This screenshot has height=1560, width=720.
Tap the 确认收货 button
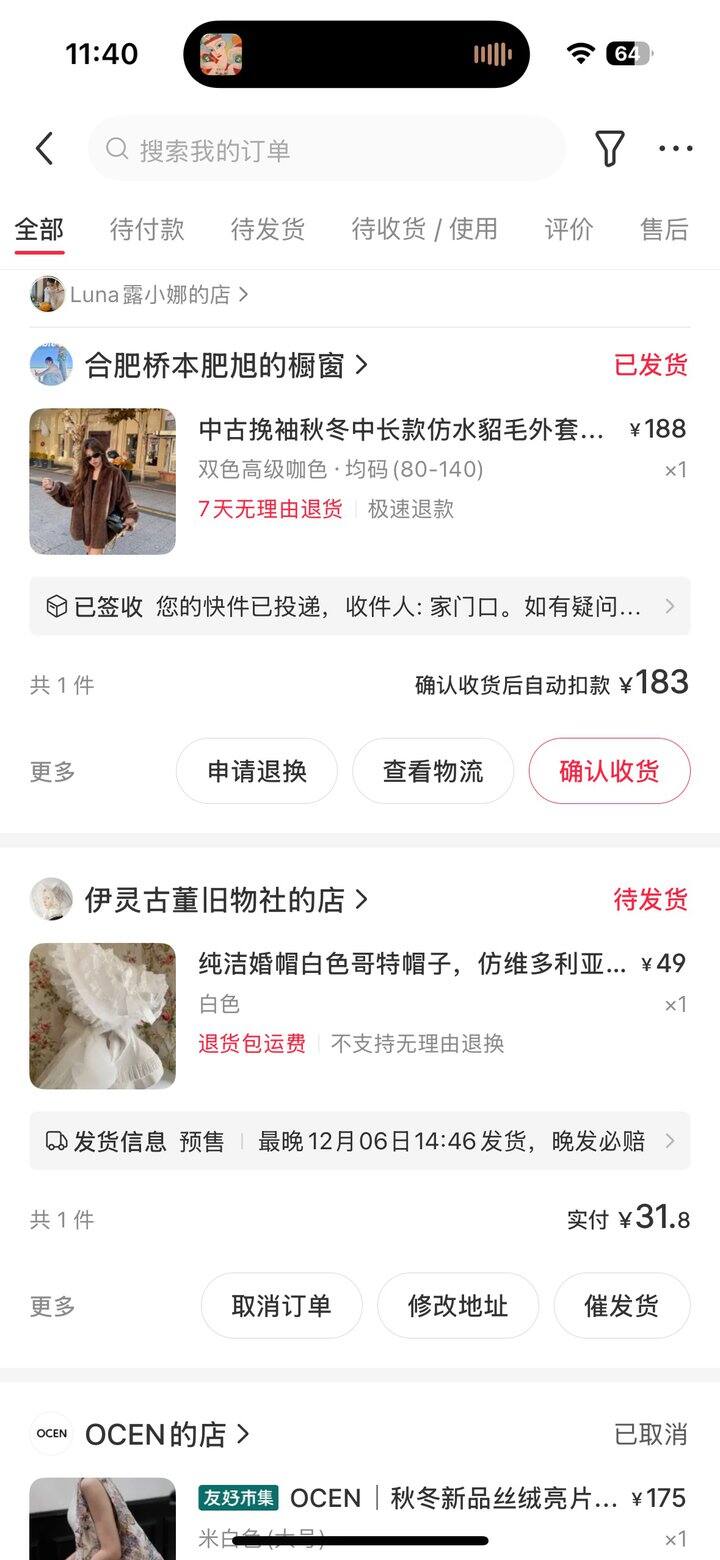click(x=610, y=771)
